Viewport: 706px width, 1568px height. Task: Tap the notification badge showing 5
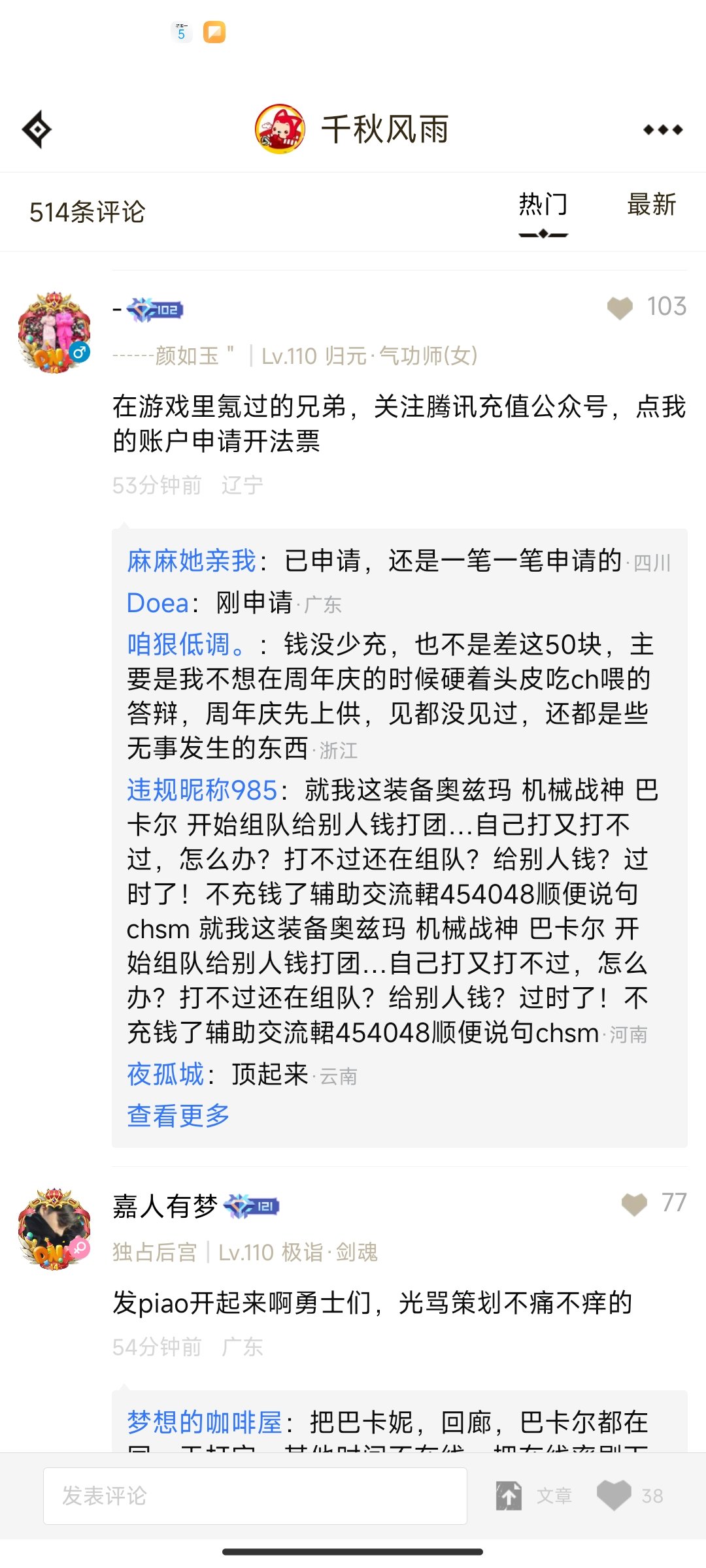[x=182, y=32]
